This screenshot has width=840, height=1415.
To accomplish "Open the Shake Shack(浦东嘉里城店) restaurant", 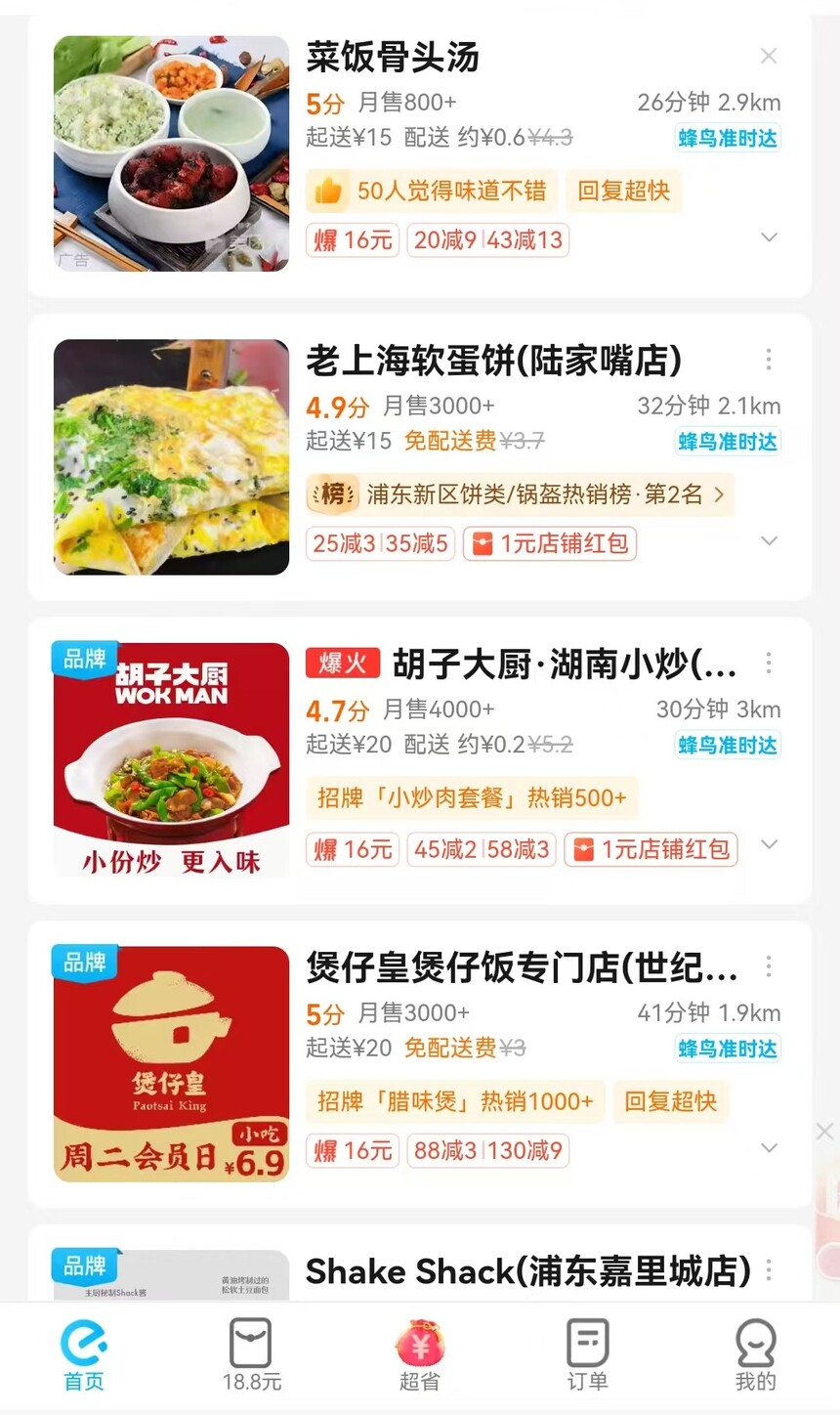I will click(527, 1271).
